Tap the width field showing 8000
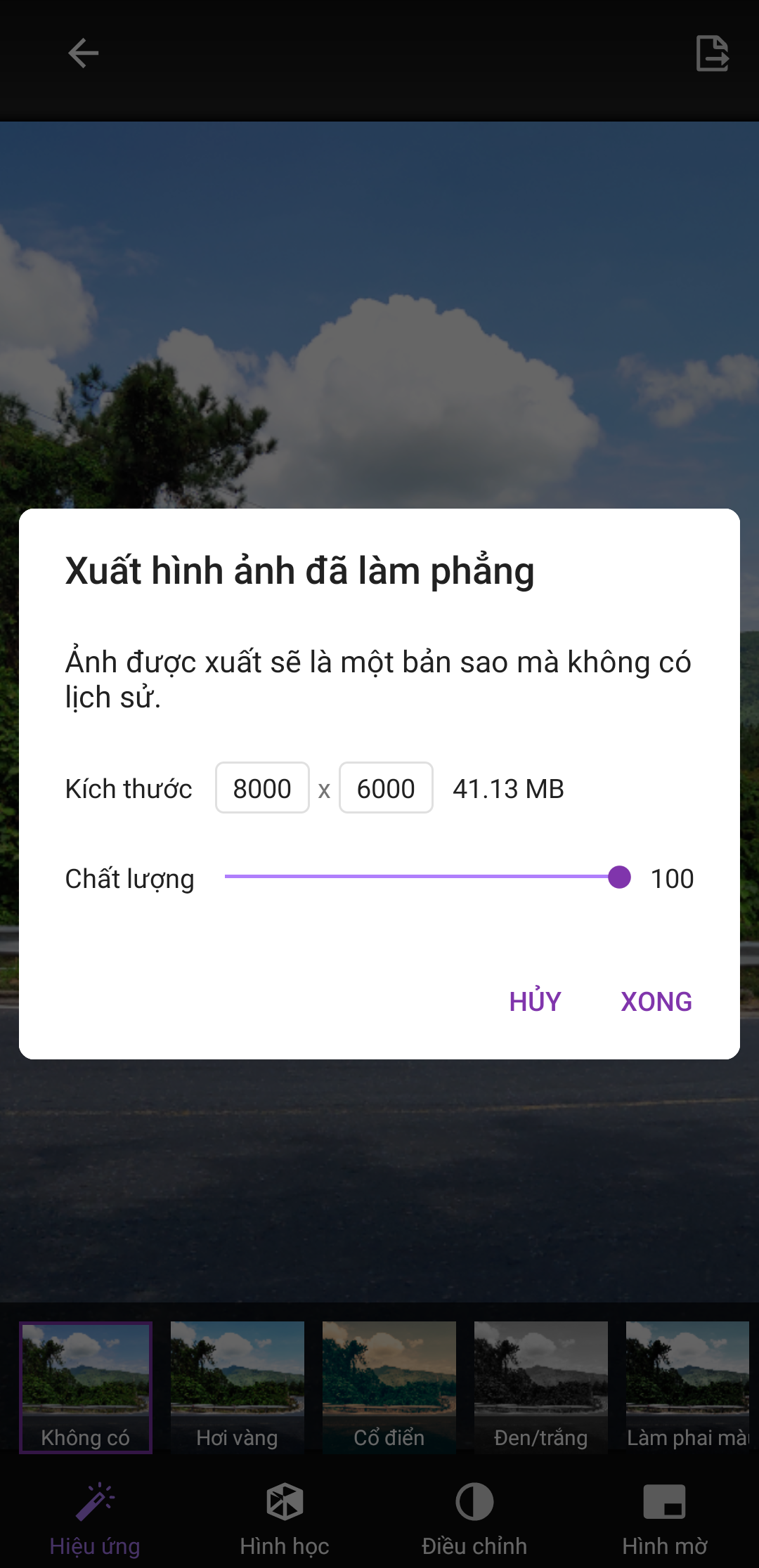Screen dimensions: 759x1568 (x=262, y=788)
